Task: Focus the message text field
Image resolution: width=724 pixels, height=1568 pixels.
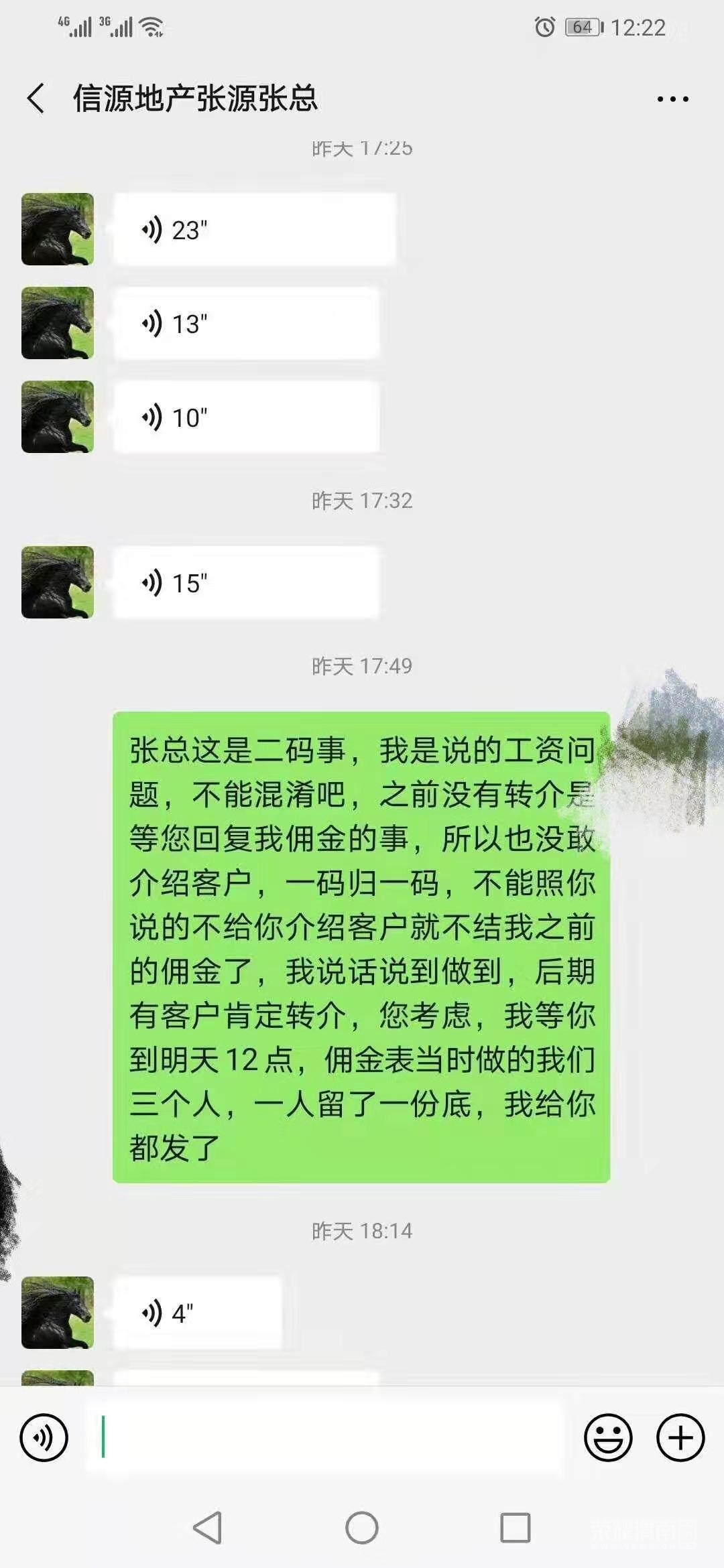Action: pos(325,1437)
